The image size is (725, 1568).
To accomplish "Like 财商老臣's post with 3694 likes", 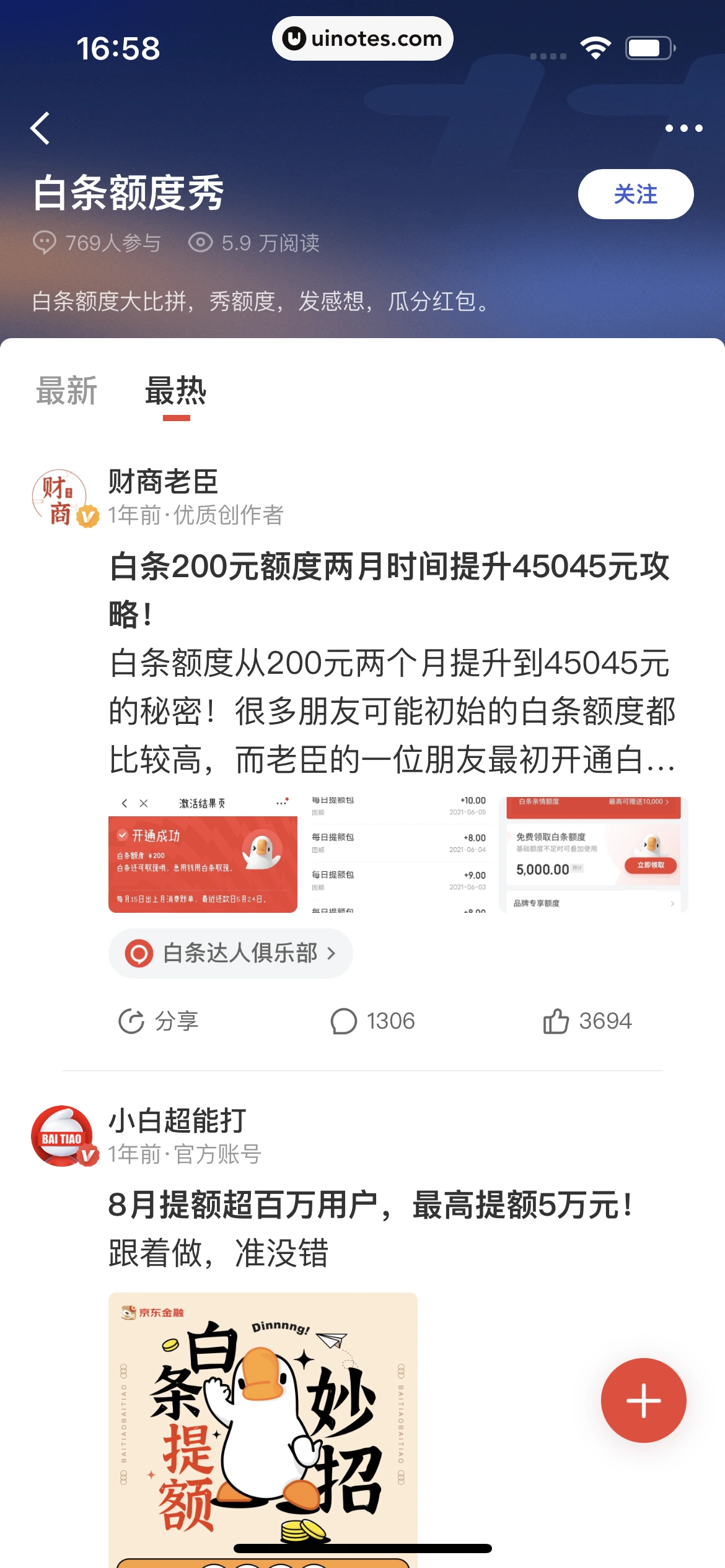I will 587,1021.
